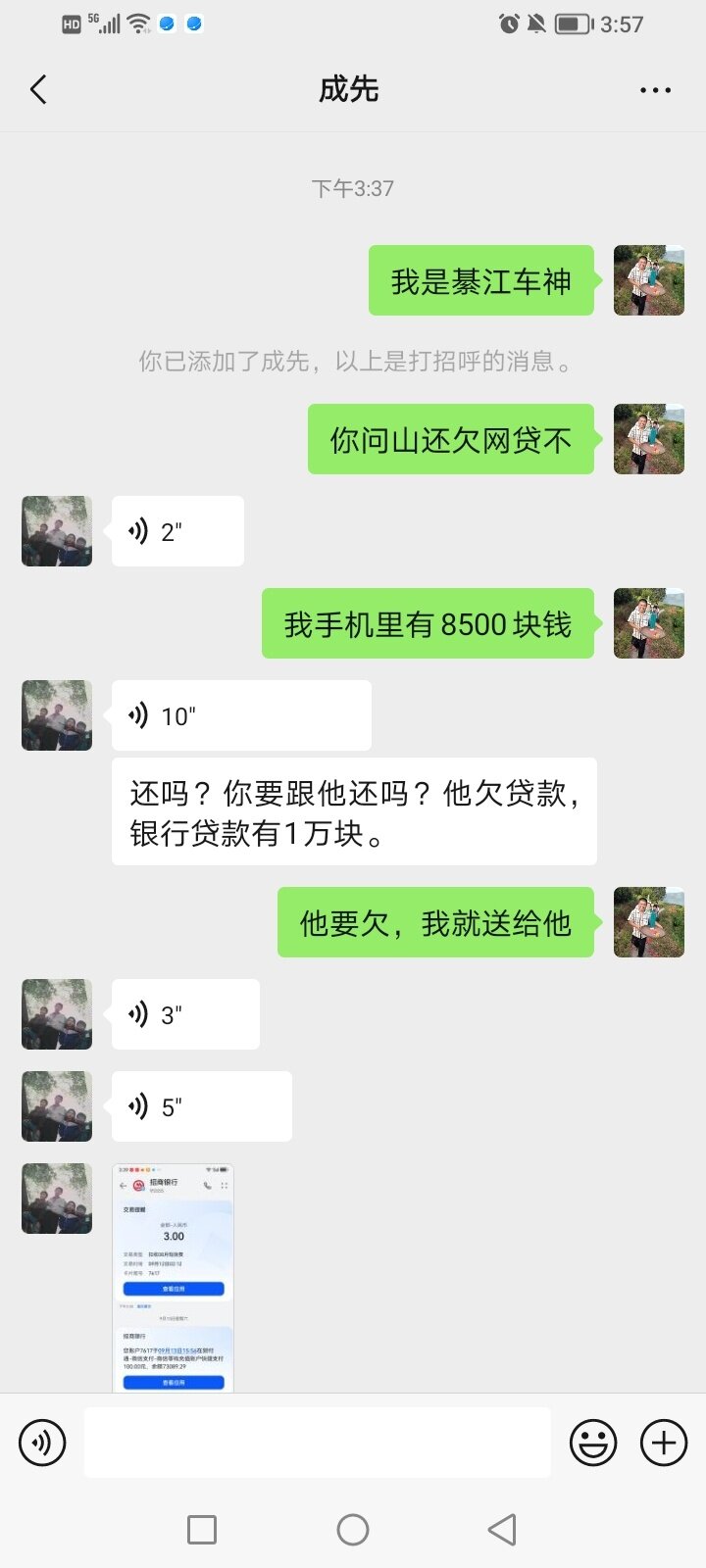
Task: Open the plus attachments menu
Action: click(664, 1443)
